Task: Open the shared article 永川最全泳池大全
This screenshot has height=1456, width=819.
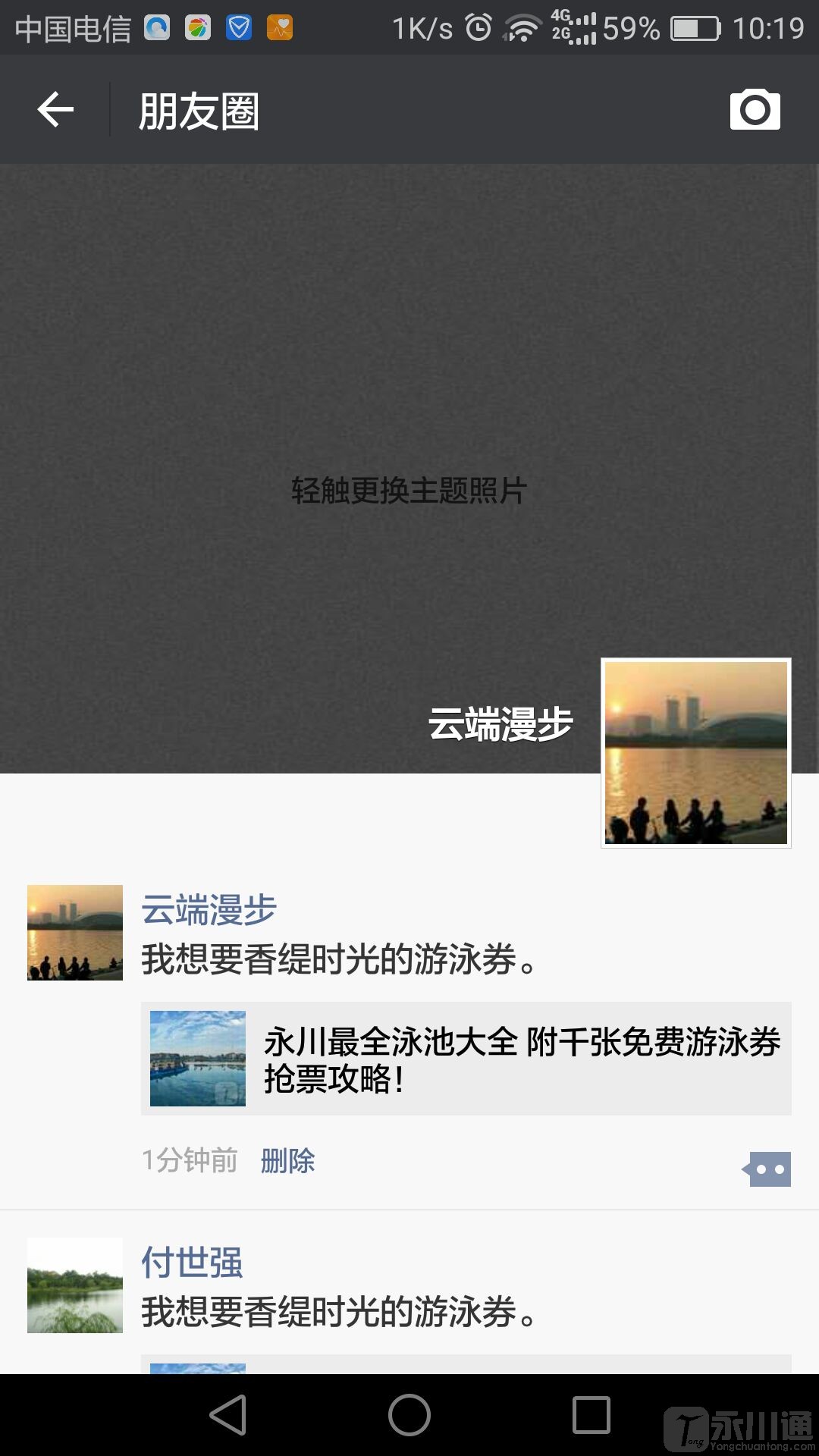Action: (x=466, y=1059)
